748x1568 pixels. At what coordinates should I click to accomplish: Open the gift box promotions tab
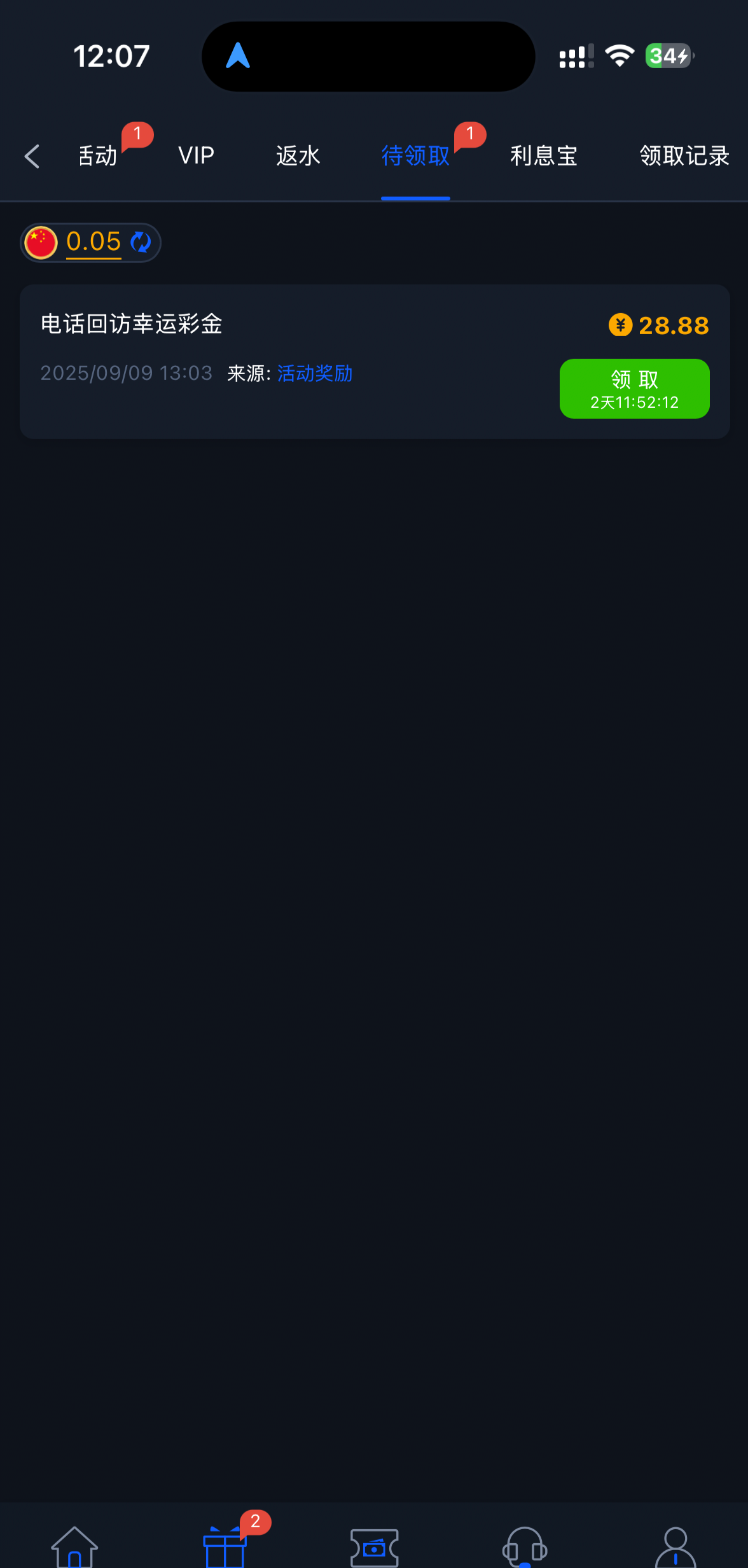pyautogui.click(x=225, y=1546)
